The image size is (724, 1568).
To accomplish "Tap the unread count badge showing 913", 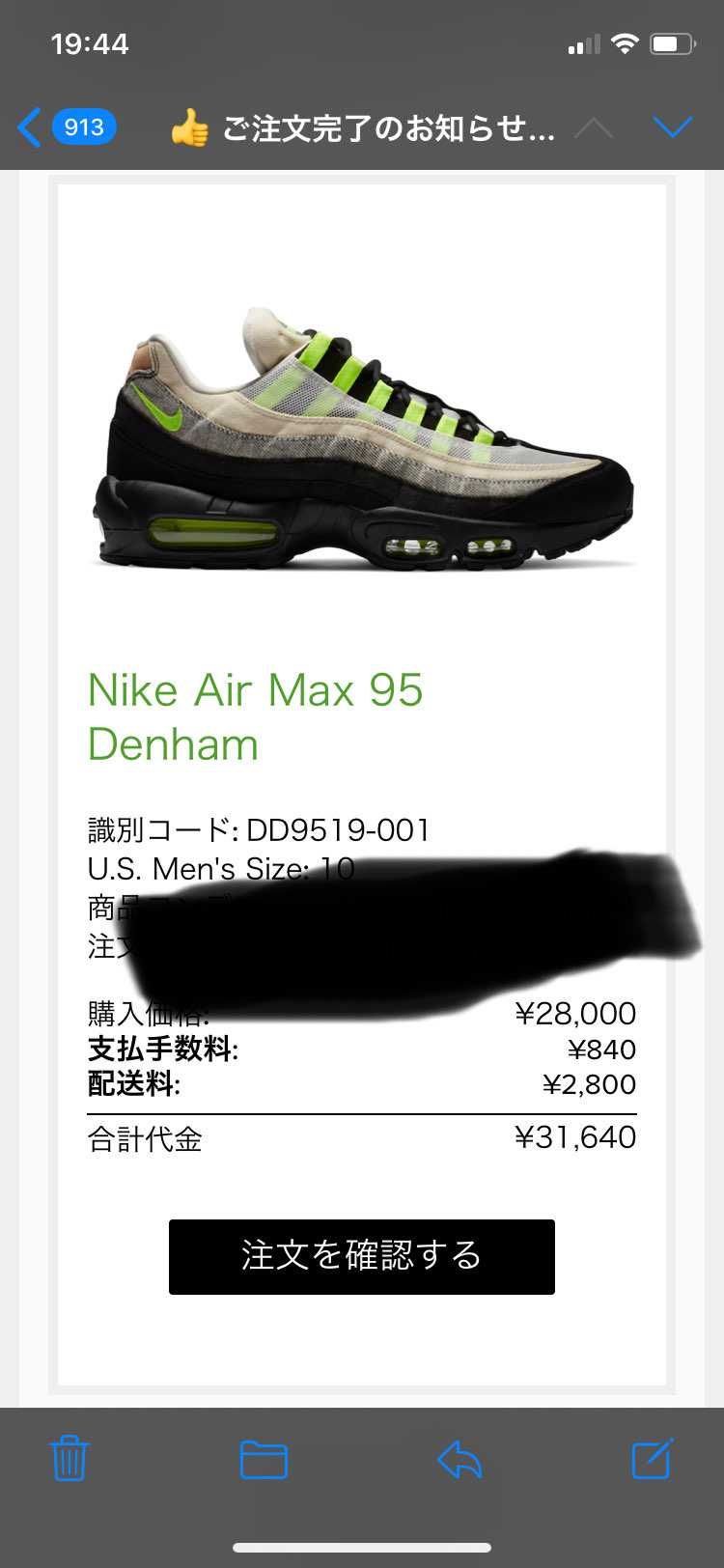I will (84, 126).
